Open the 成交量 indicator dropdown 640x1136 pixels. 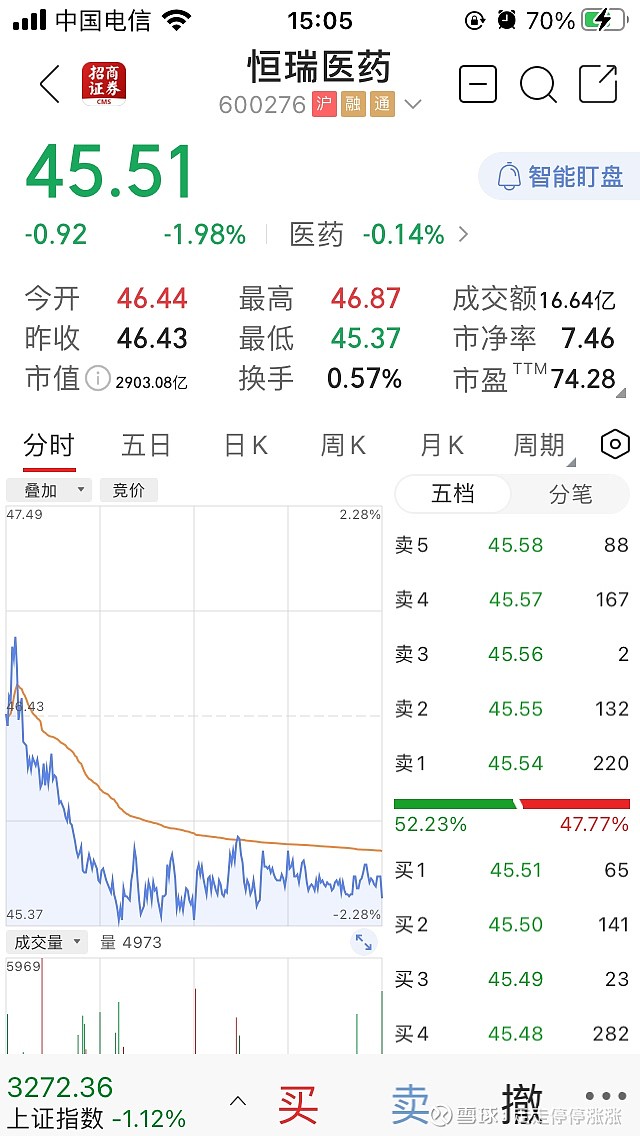pos(46,942)
